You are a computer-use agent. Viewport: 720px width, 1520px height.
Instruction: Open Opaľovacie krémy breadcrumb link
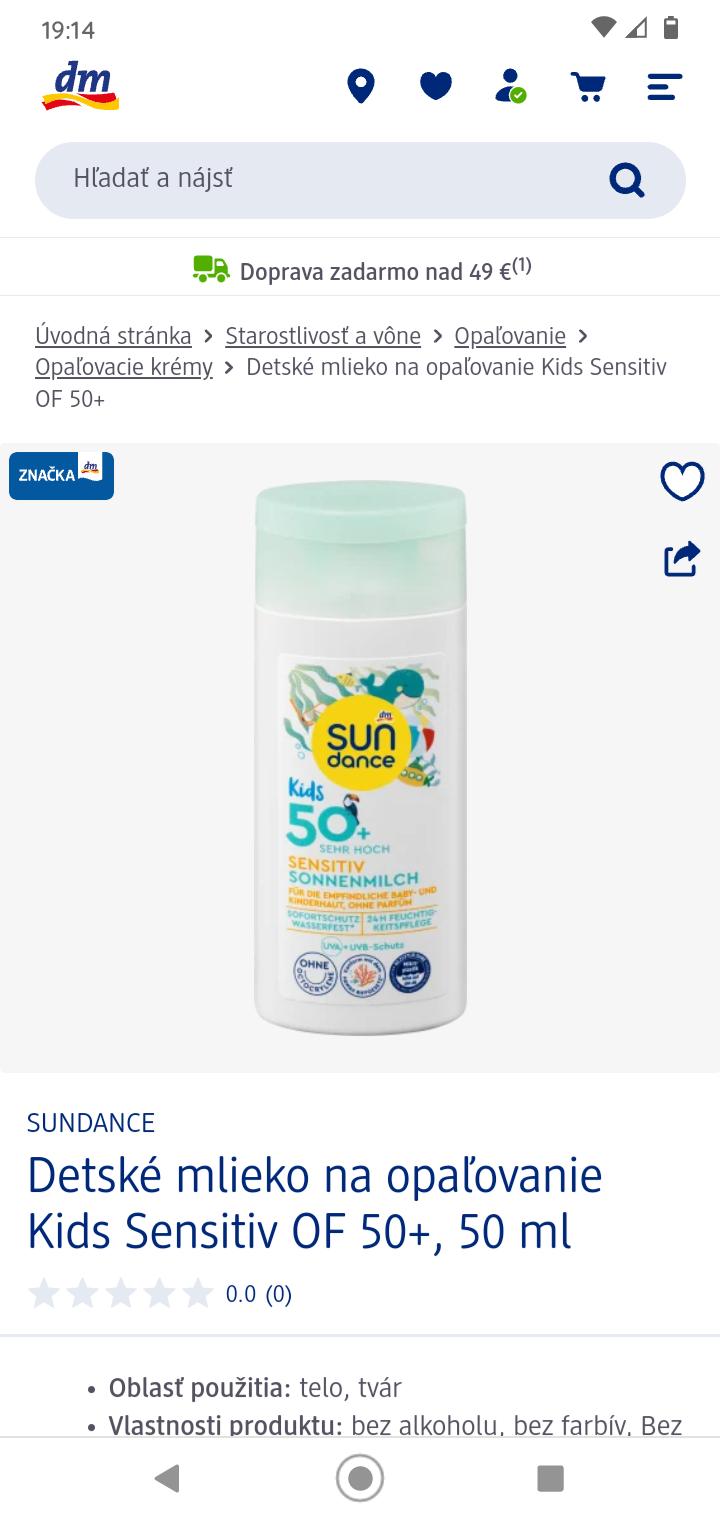pyautogui.click(x=124, y=367)
